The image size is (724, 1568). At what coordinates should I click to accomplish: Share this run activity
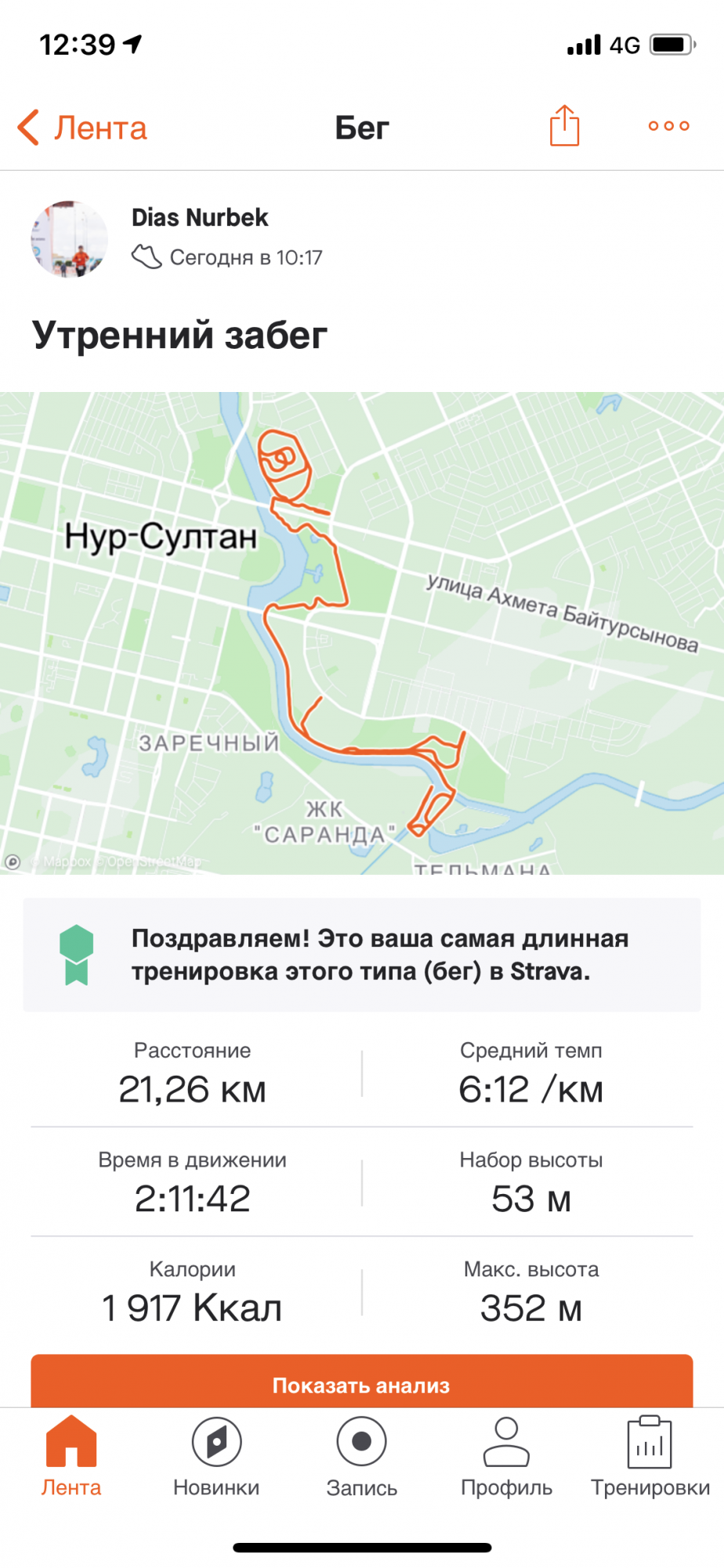click(564, 126)
